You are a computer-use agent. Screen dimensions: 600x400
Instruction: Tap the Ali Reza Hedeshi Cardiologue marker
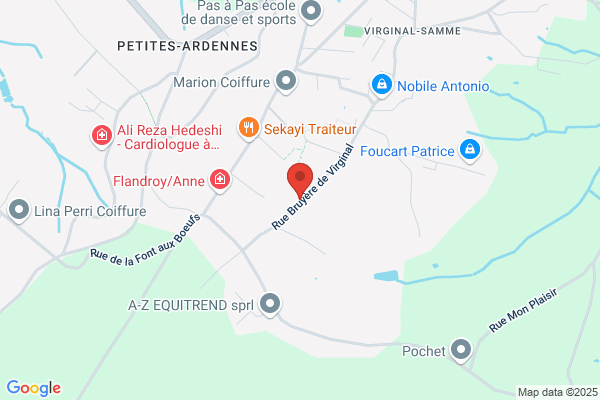[x=102, y=136]
